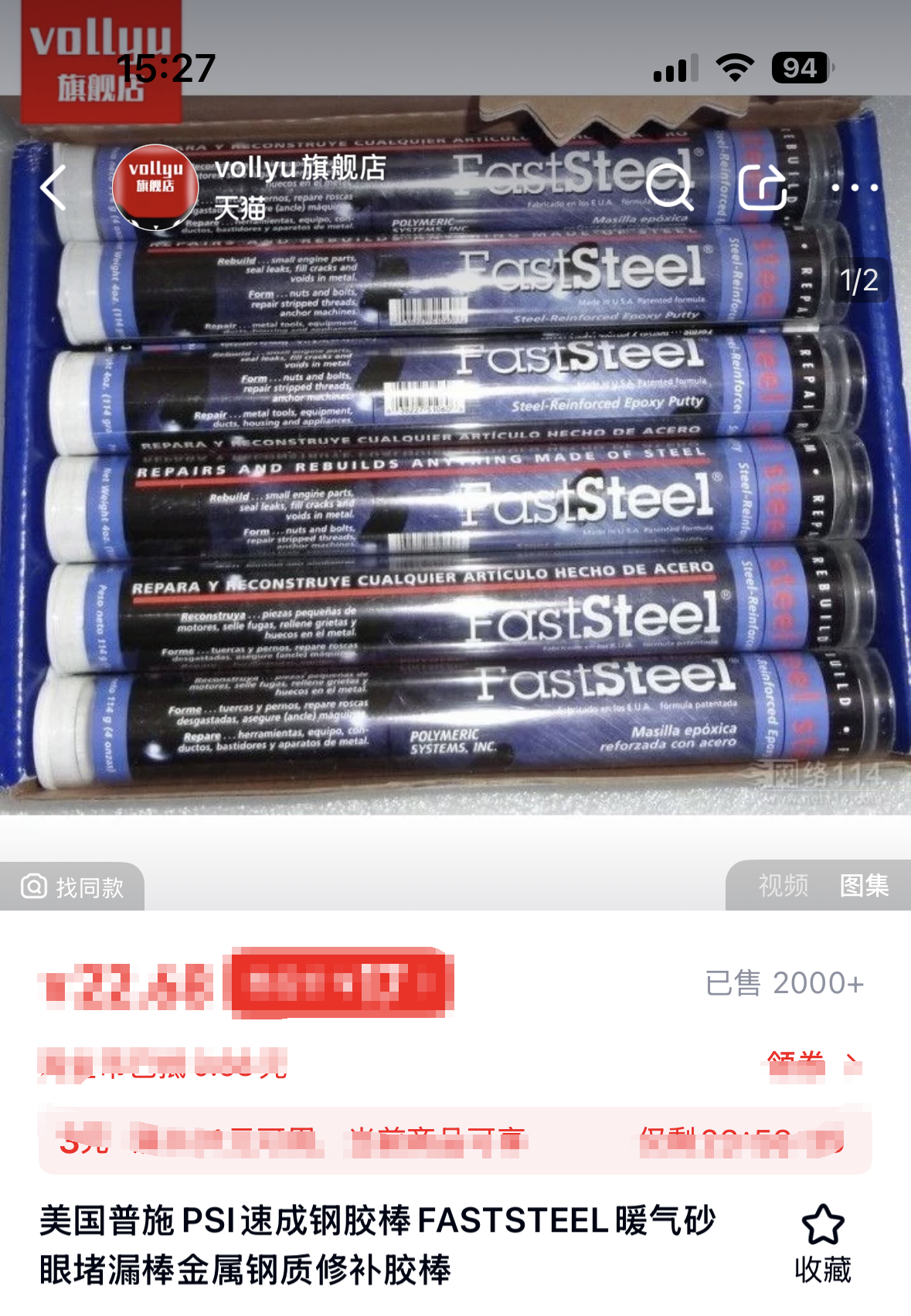Open the three-dot overflow menu
This screenshot has height=1316, width=911.
(x=855, y=188)
